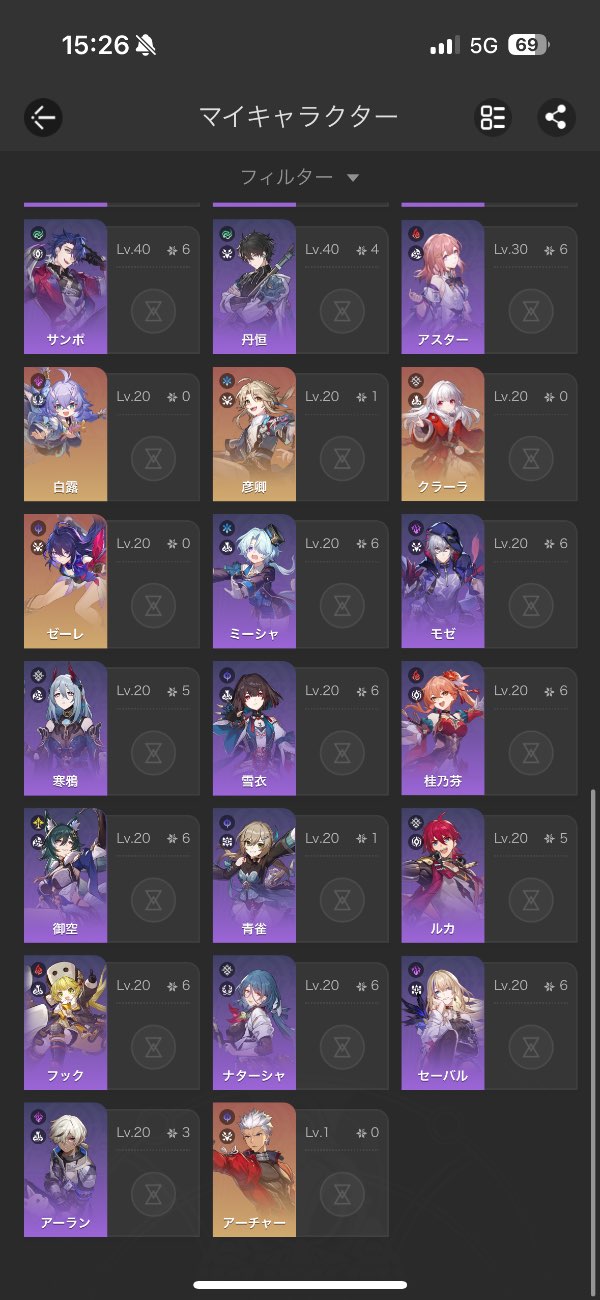View 彦卿 character details
The width and height of the screenshot is (600, 1300).
click(254, 433)
